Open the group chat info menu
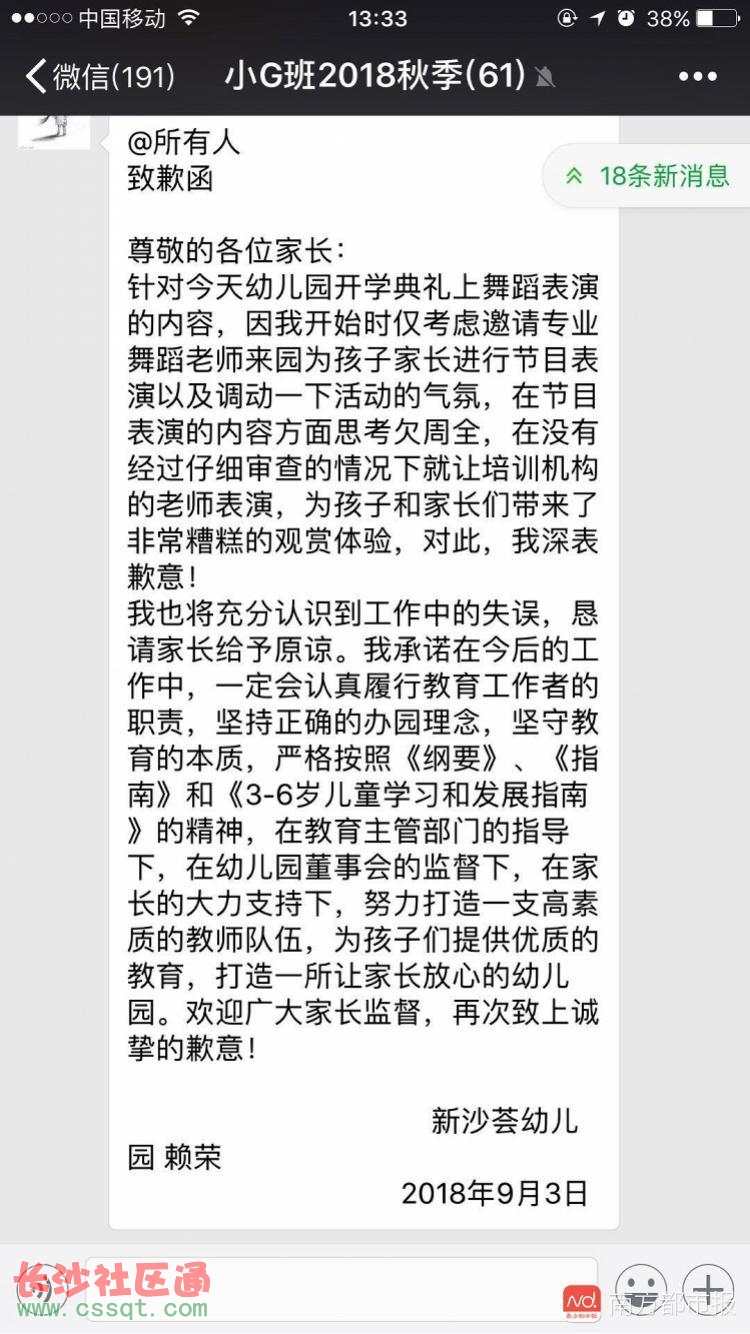 pos(697,76)
